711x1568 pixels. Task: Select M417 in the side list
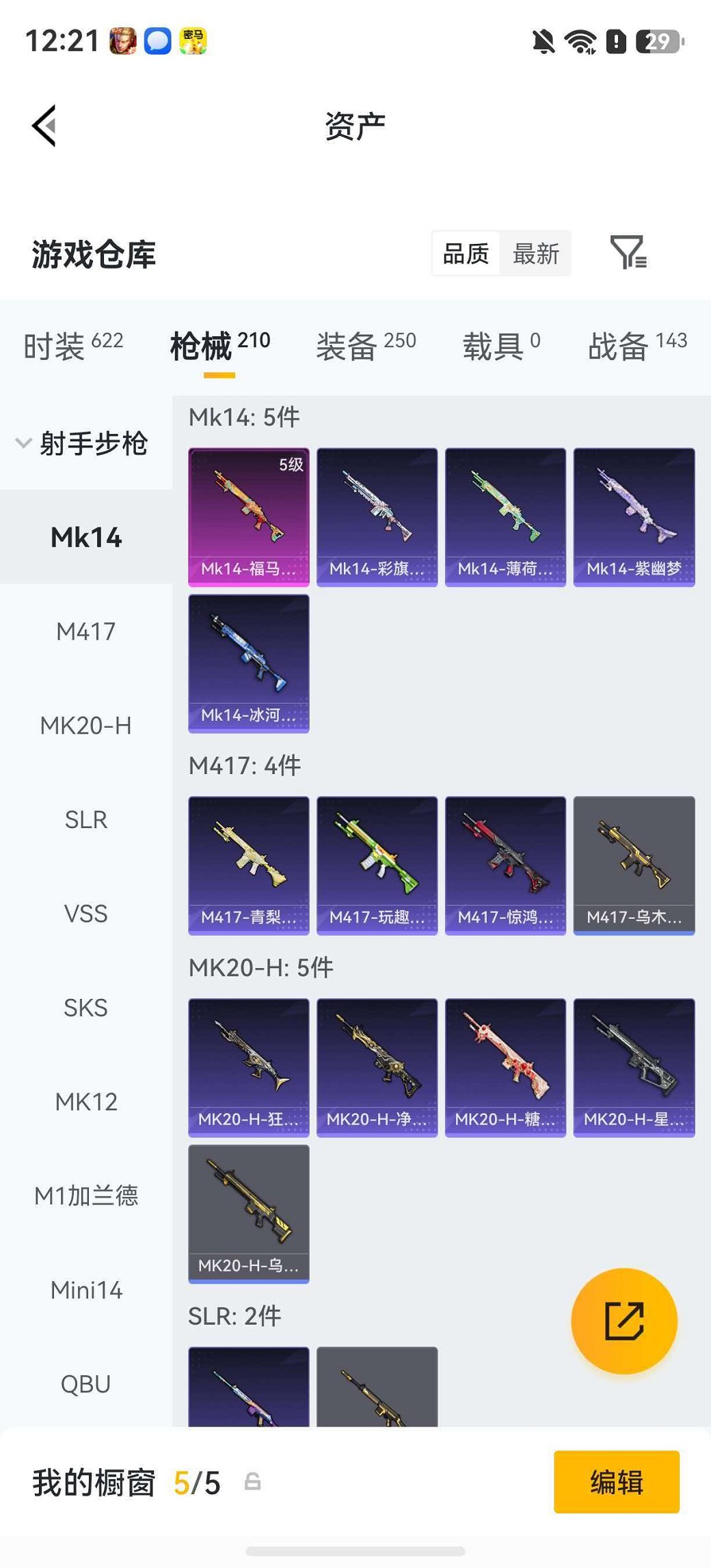(x=86, y=631)
